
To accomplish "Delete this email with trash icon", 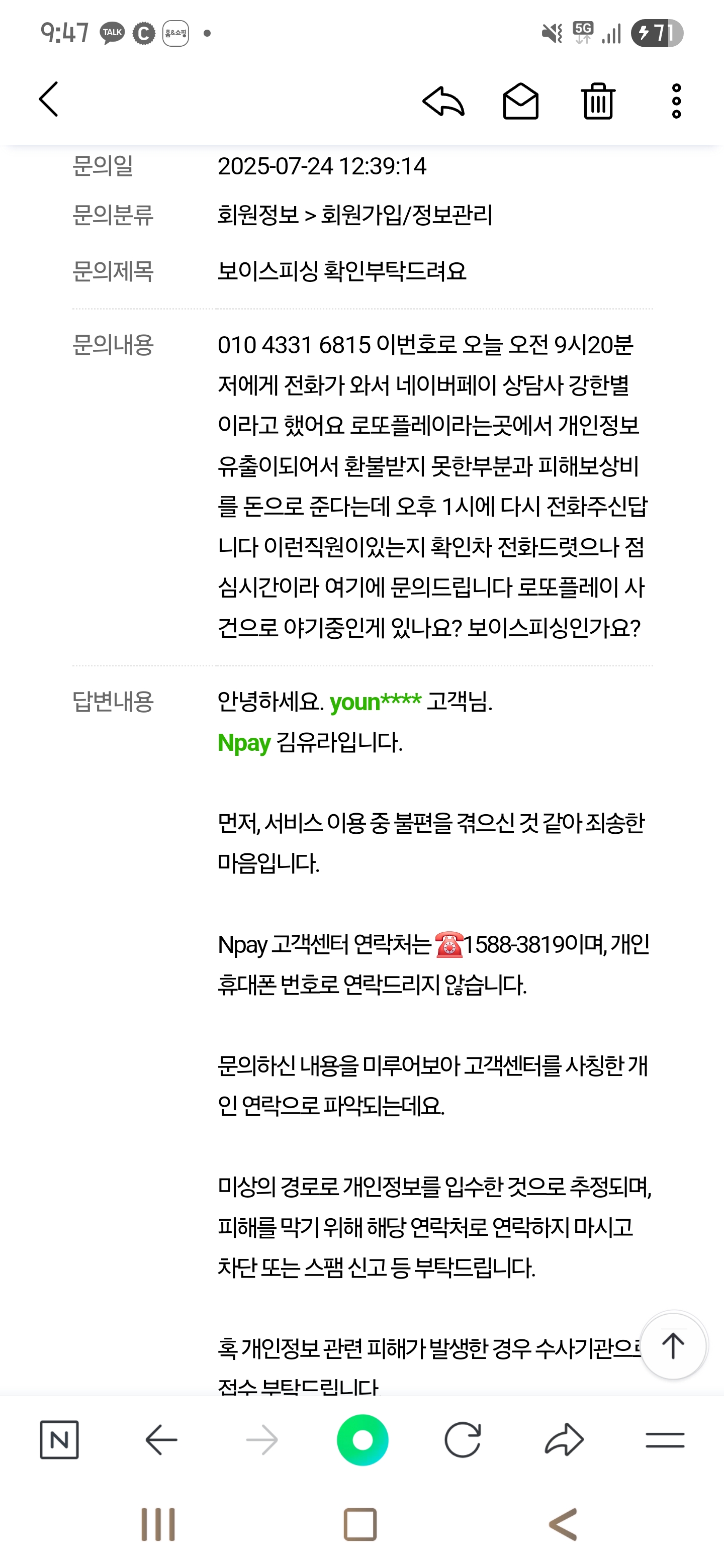I will [598, 101].
